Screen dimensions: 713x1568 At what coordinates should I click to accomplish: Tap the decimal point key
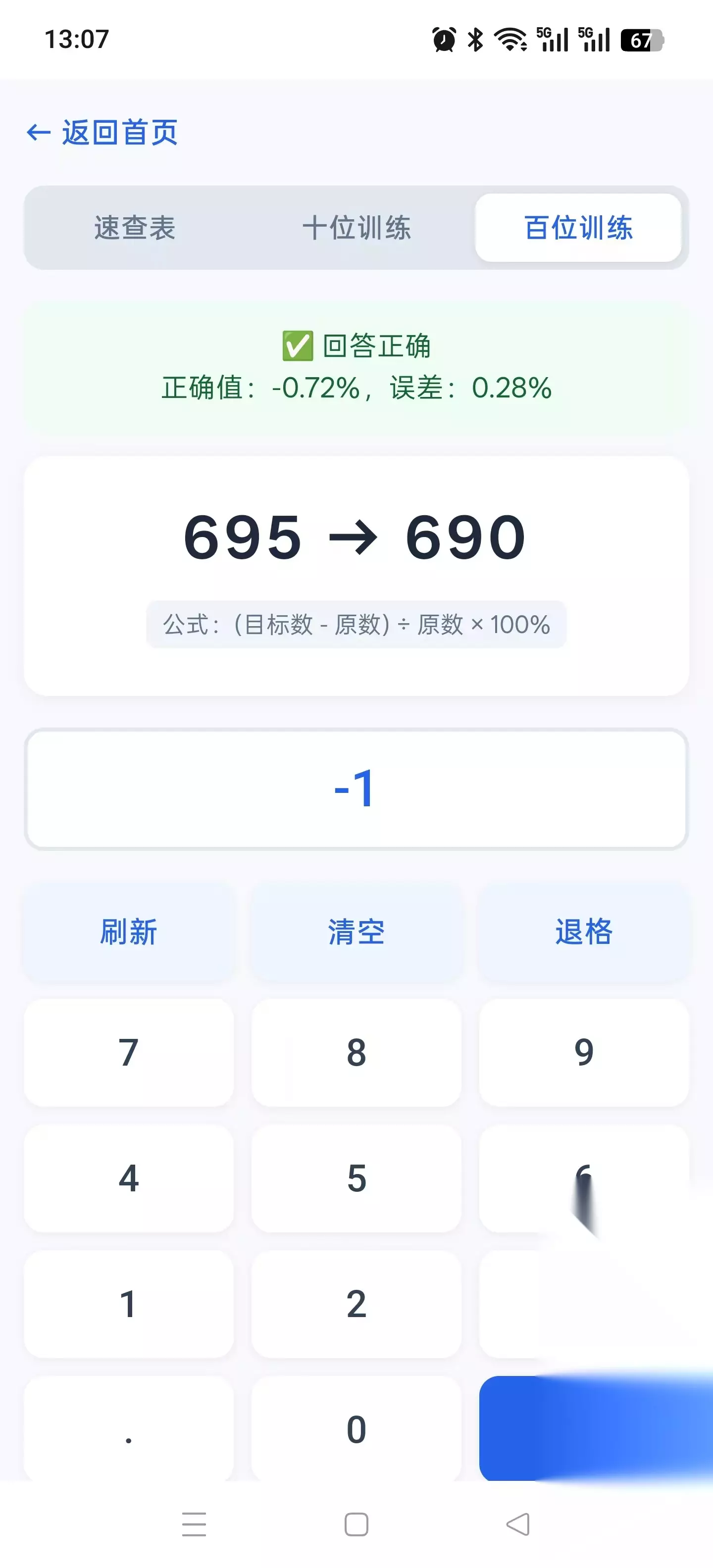point(128,1428)
